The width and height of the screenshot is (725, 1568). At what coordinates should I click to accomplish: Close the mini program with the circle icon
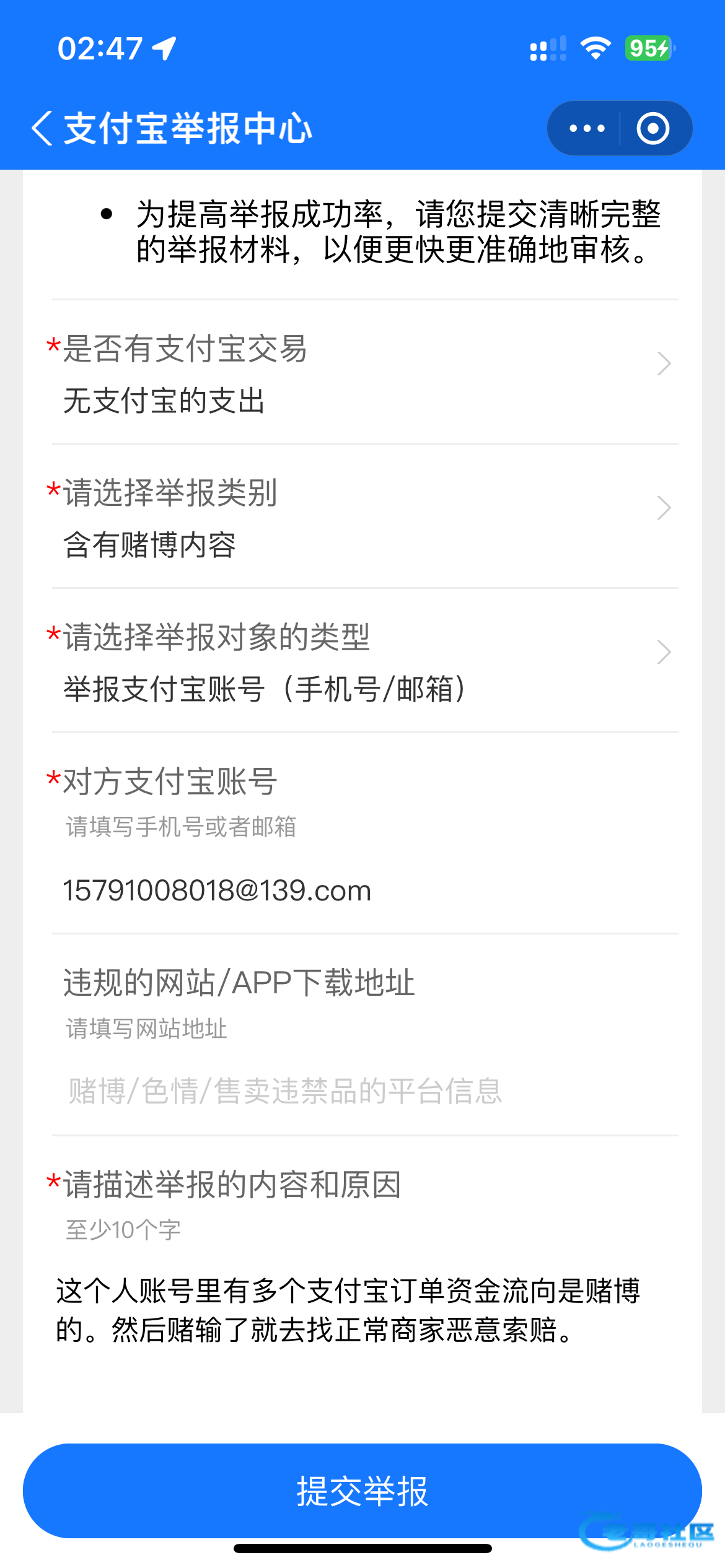654,128
